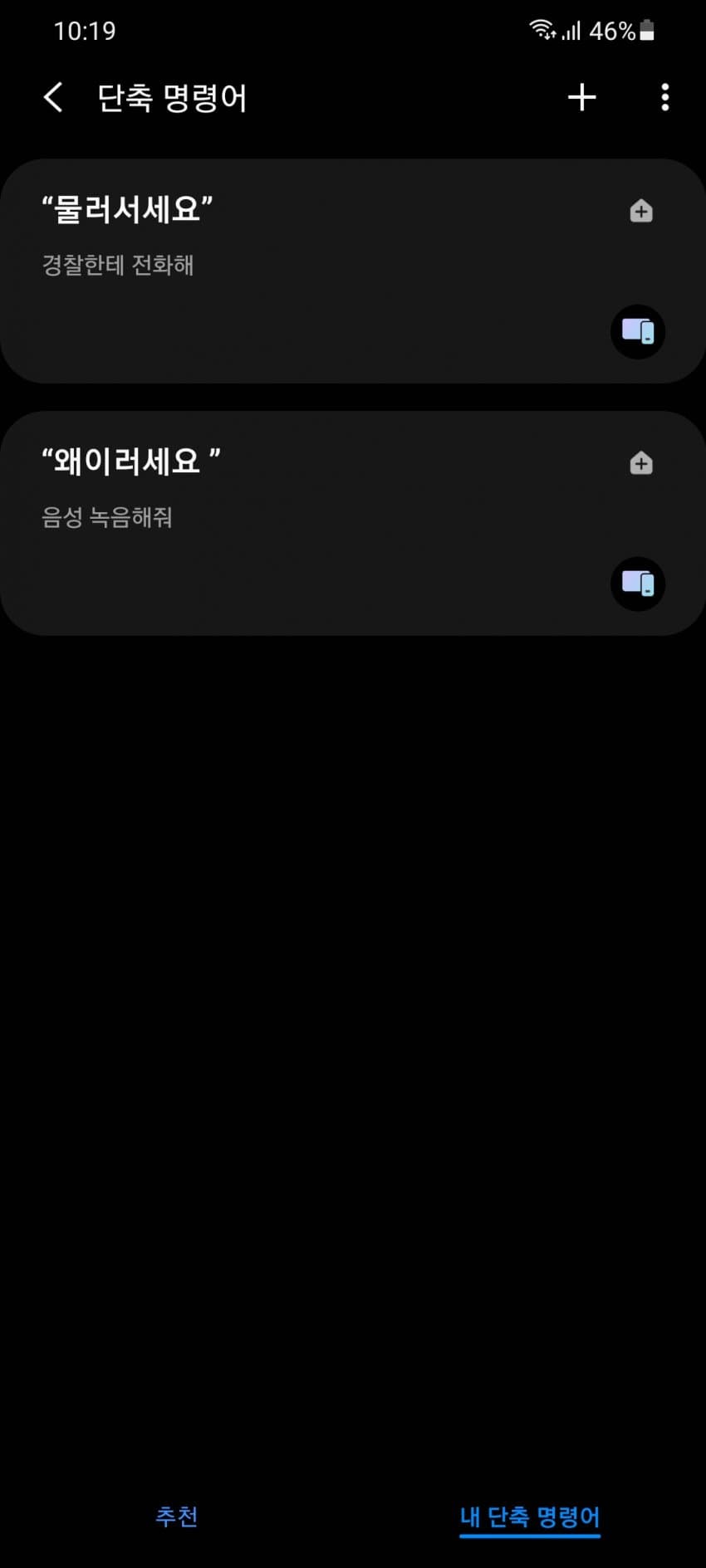The width and height of the screenshot is (706, 1568).
Task: Select the 내 단축 명령어 tab
Action: [530, 1517]
